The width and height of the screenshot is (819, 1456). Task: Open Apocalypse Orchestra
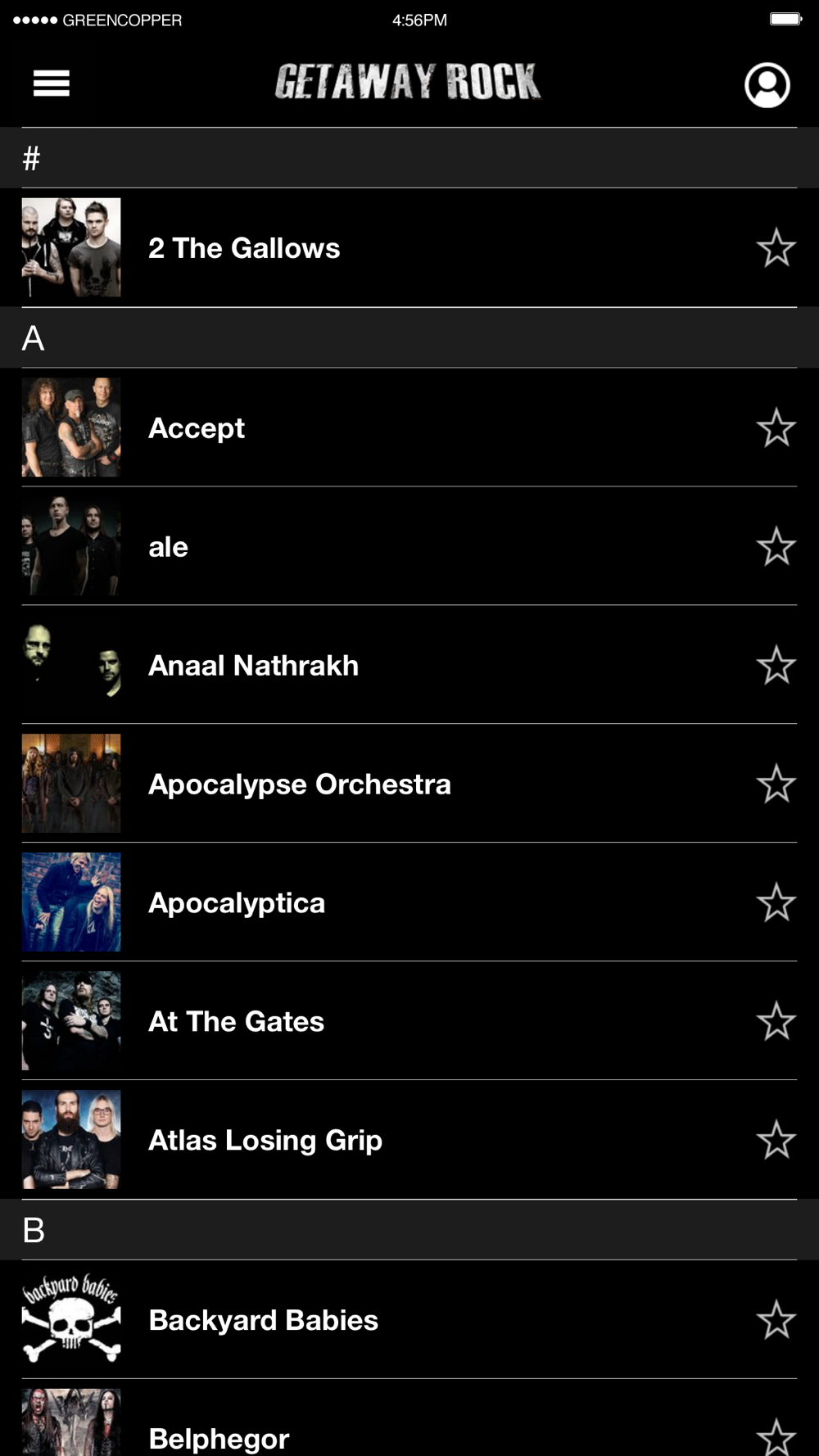[409, 784]
